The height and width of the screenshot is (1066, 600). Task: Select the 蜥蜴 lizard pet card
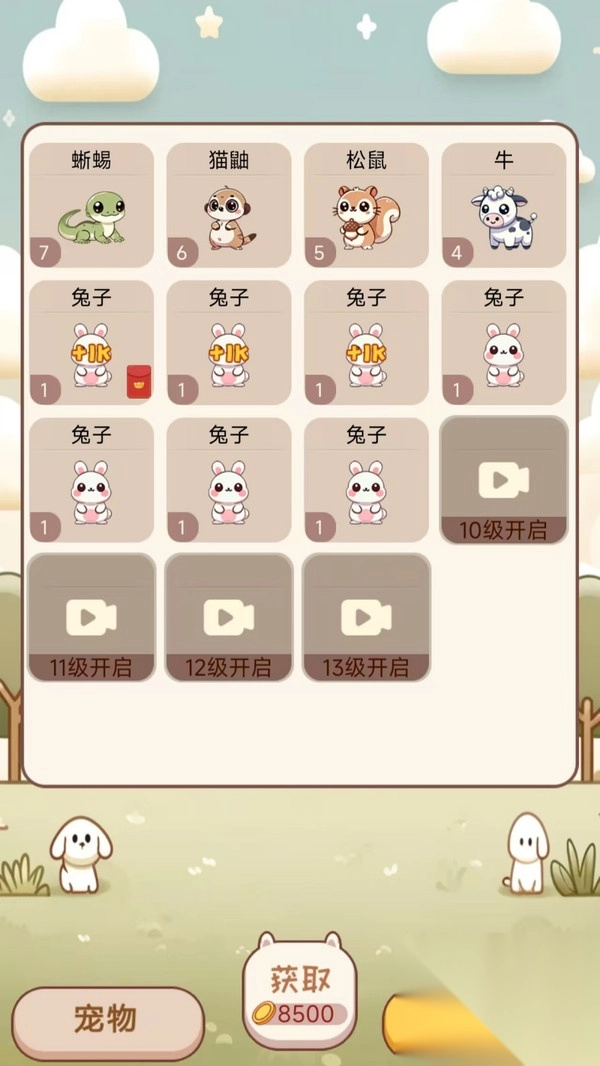pos(91,205)
